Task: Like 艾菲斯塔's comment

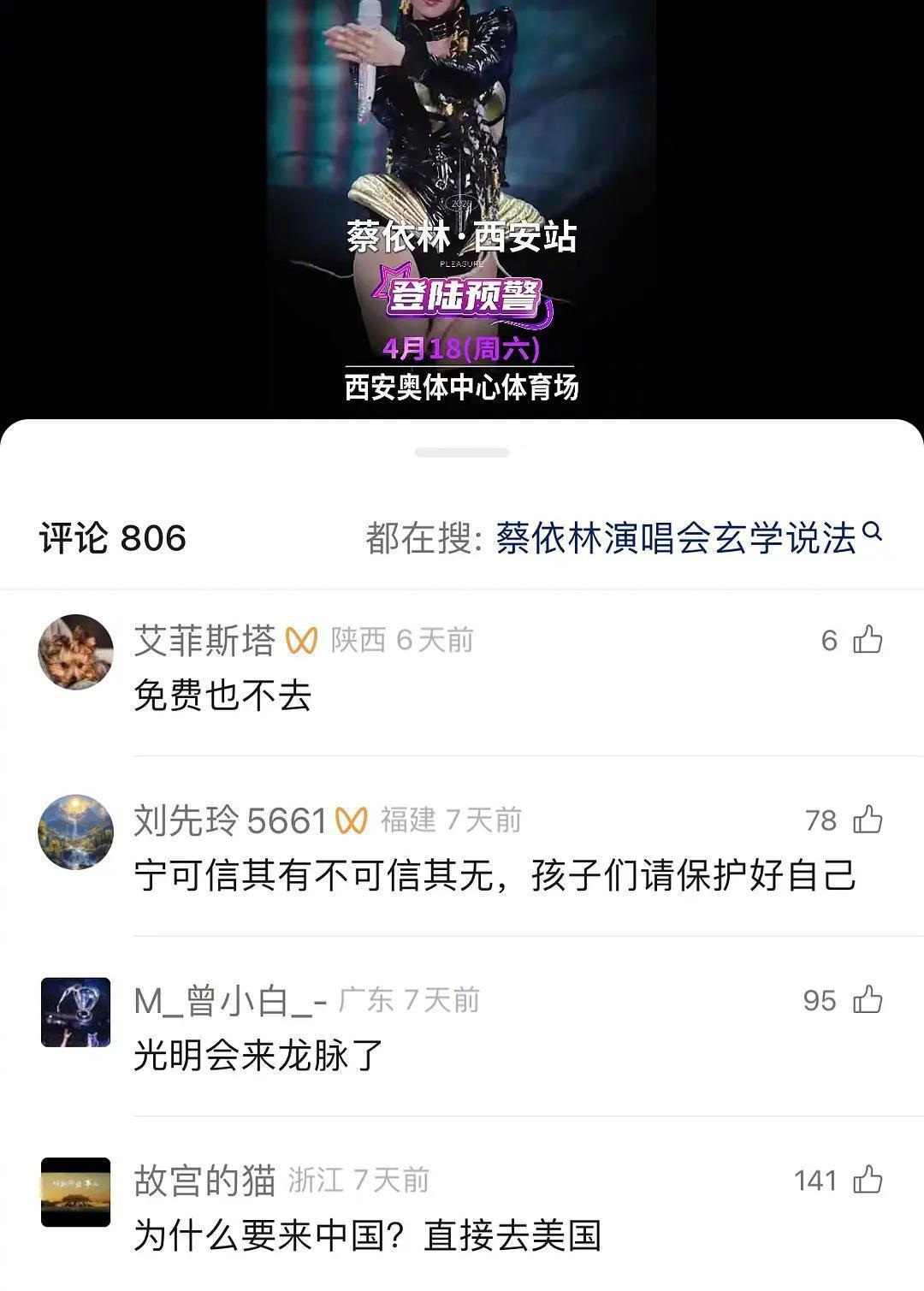Action: point(868,640)
